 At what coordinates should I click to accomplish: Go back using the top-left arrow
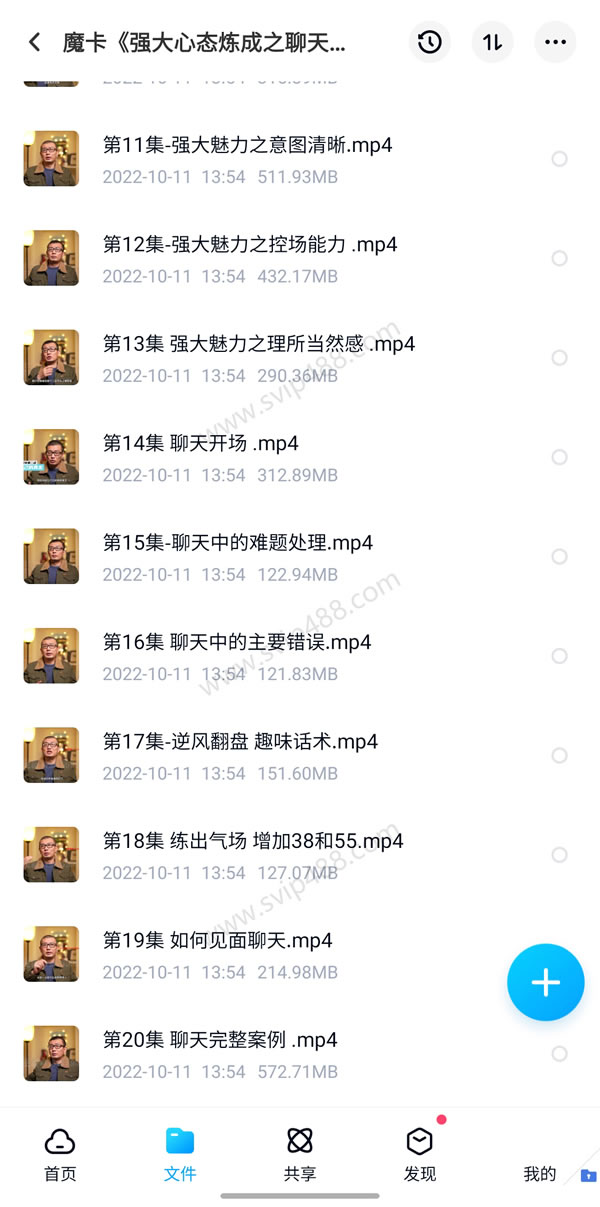[x=35, y=42]
